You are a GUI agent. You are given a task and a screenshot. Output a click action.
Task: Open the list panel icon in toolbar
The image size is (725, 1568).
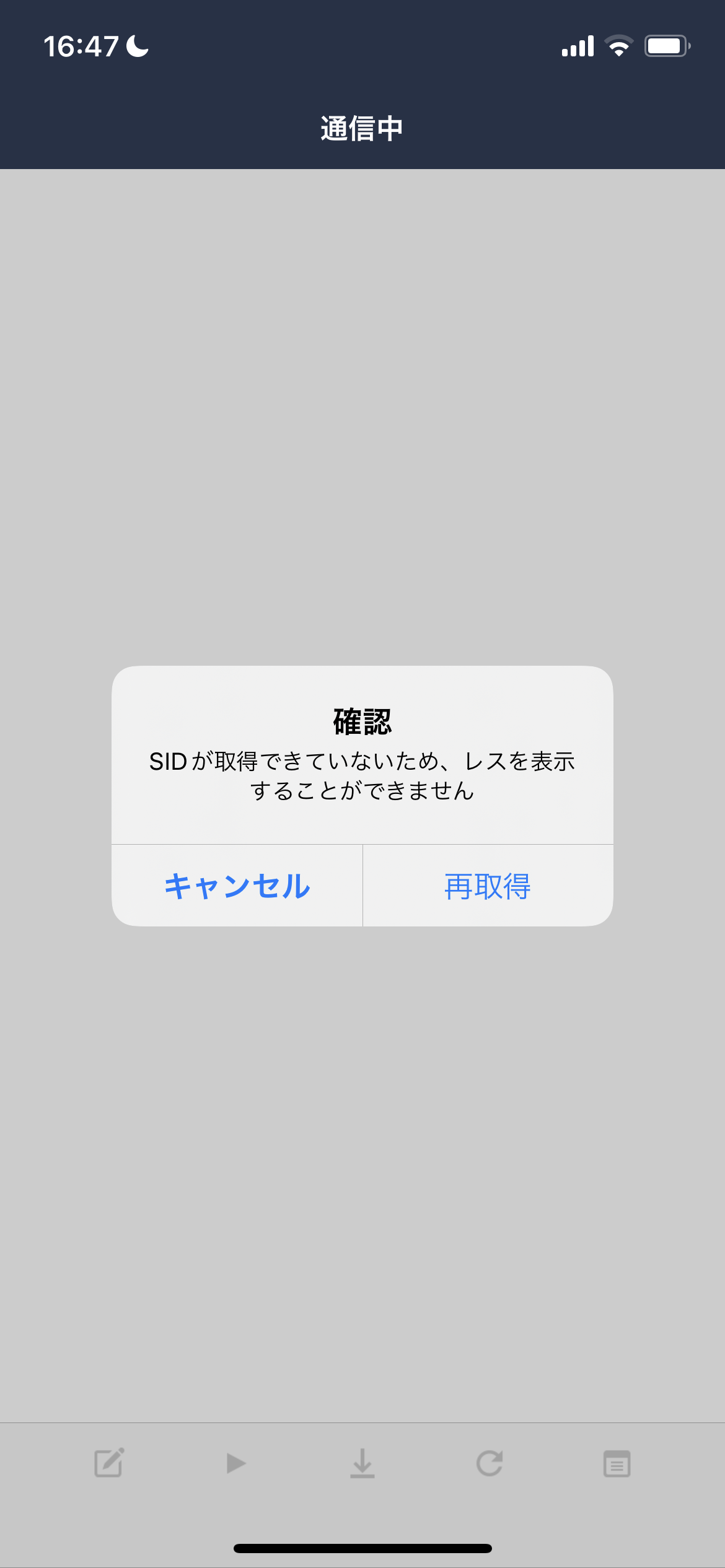click(x=617, y=1463)
